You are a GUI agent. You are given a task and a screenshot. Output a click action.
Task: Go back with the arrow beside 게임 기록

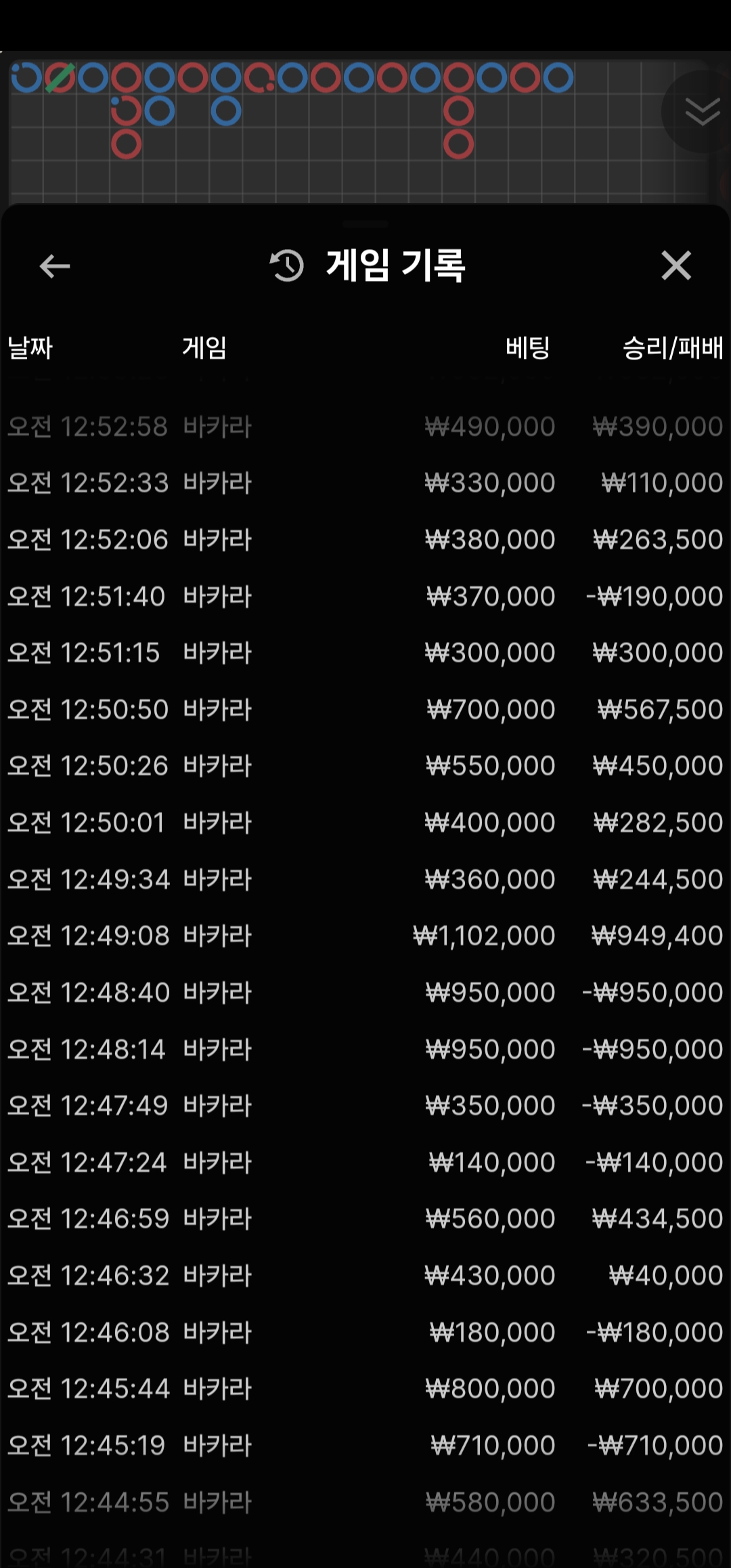click(55, 266)
